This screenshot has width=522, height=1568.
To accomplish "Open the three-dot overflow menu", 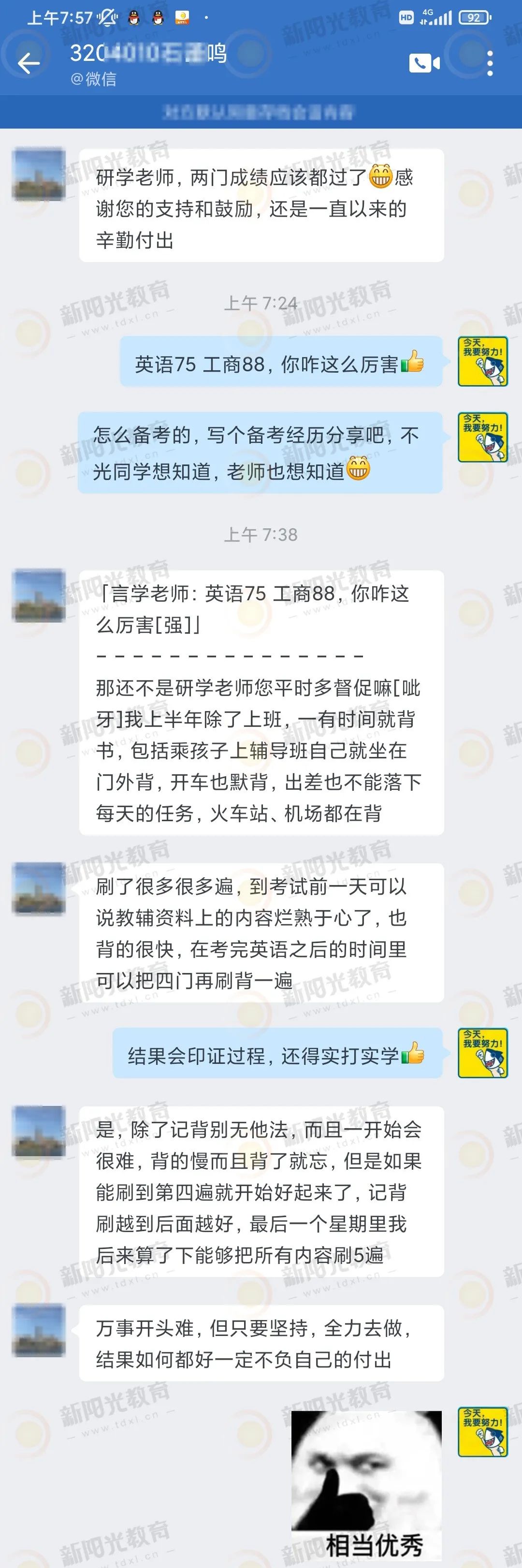I will [x=491, y=63].
